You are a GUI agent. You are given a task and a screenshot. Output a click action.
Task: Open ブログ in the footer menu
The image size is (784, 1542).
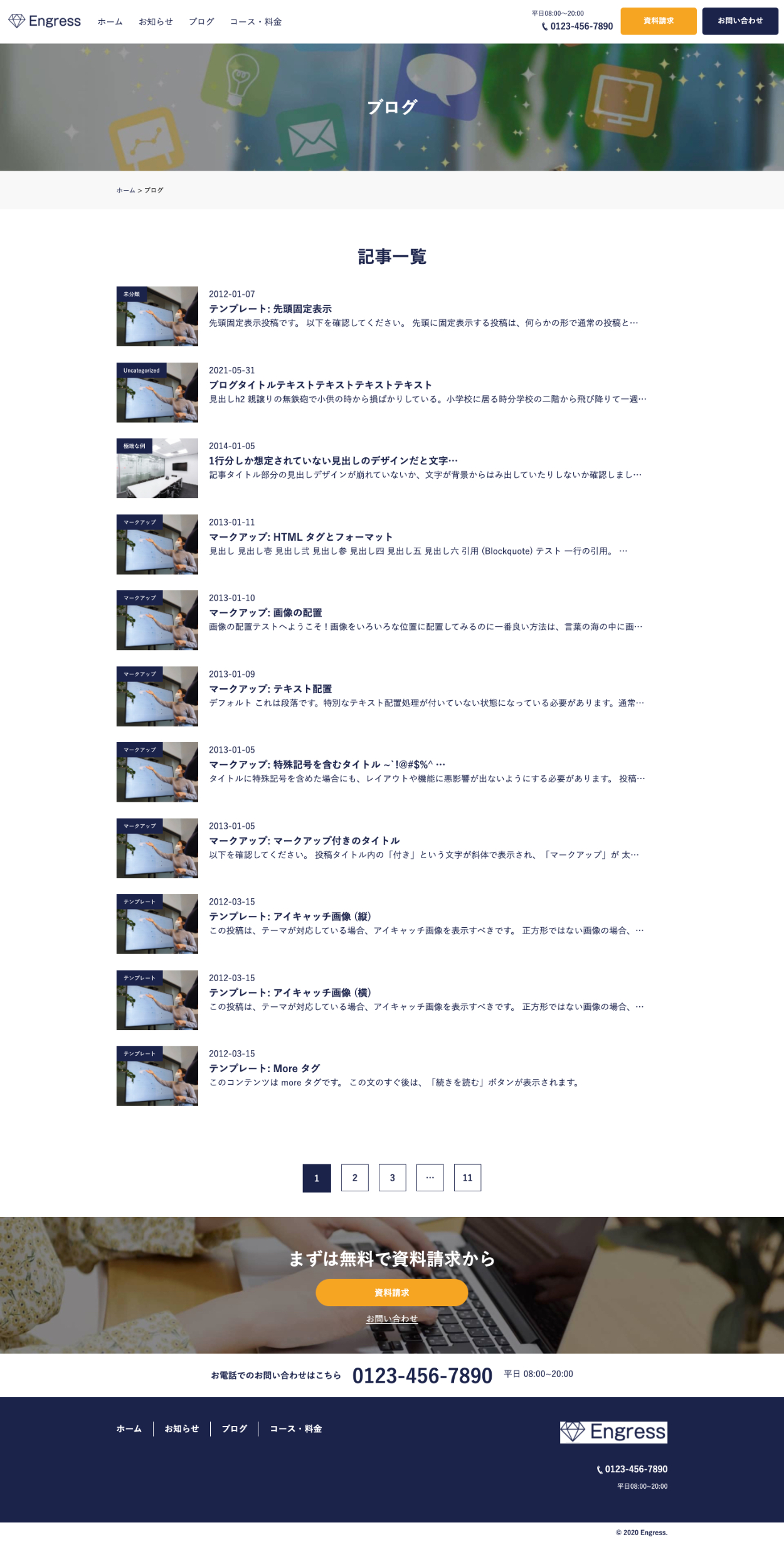pos(234,1428)
